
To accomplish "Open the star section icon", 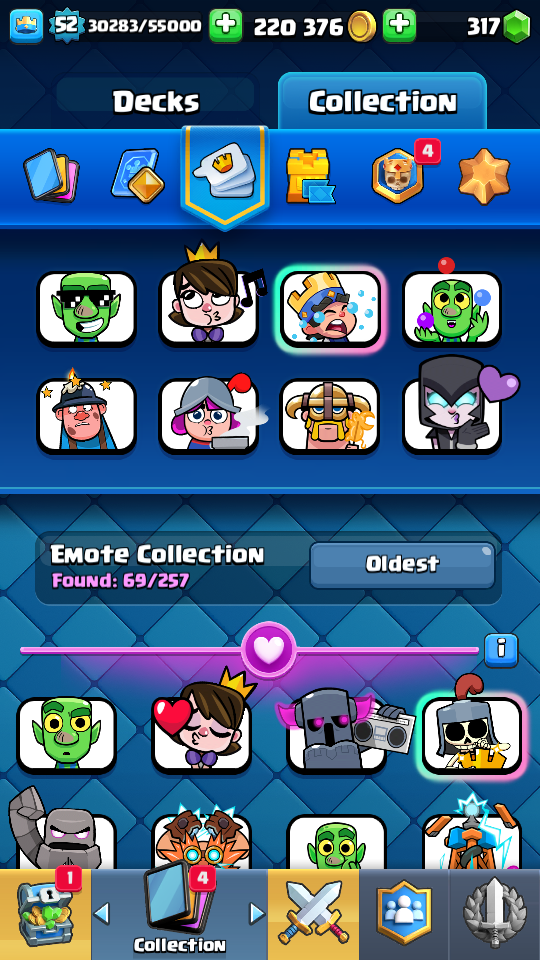I will click(484, 175).
